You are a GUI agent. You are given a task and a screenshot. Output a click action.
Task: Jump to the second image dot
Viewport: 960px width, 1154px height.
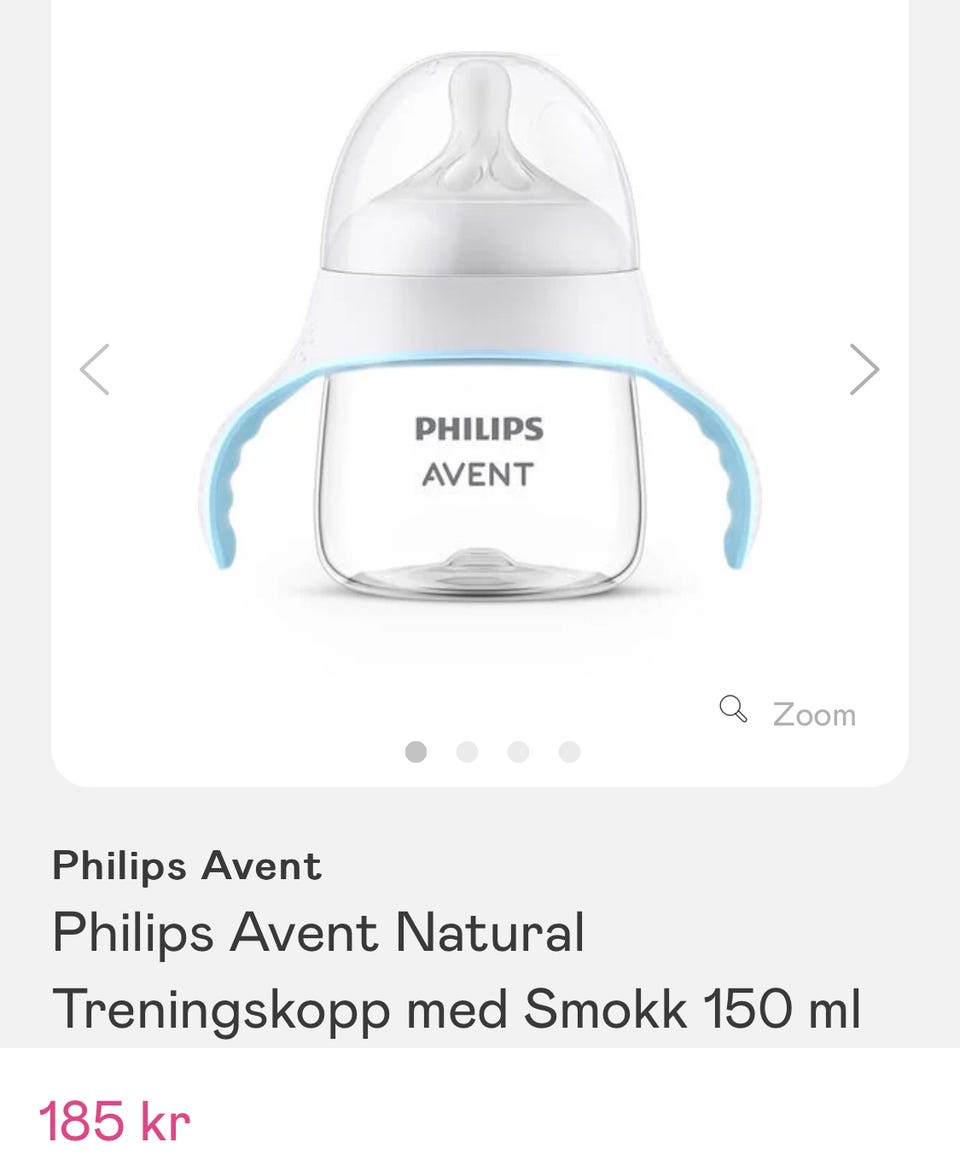click(467, 752)
